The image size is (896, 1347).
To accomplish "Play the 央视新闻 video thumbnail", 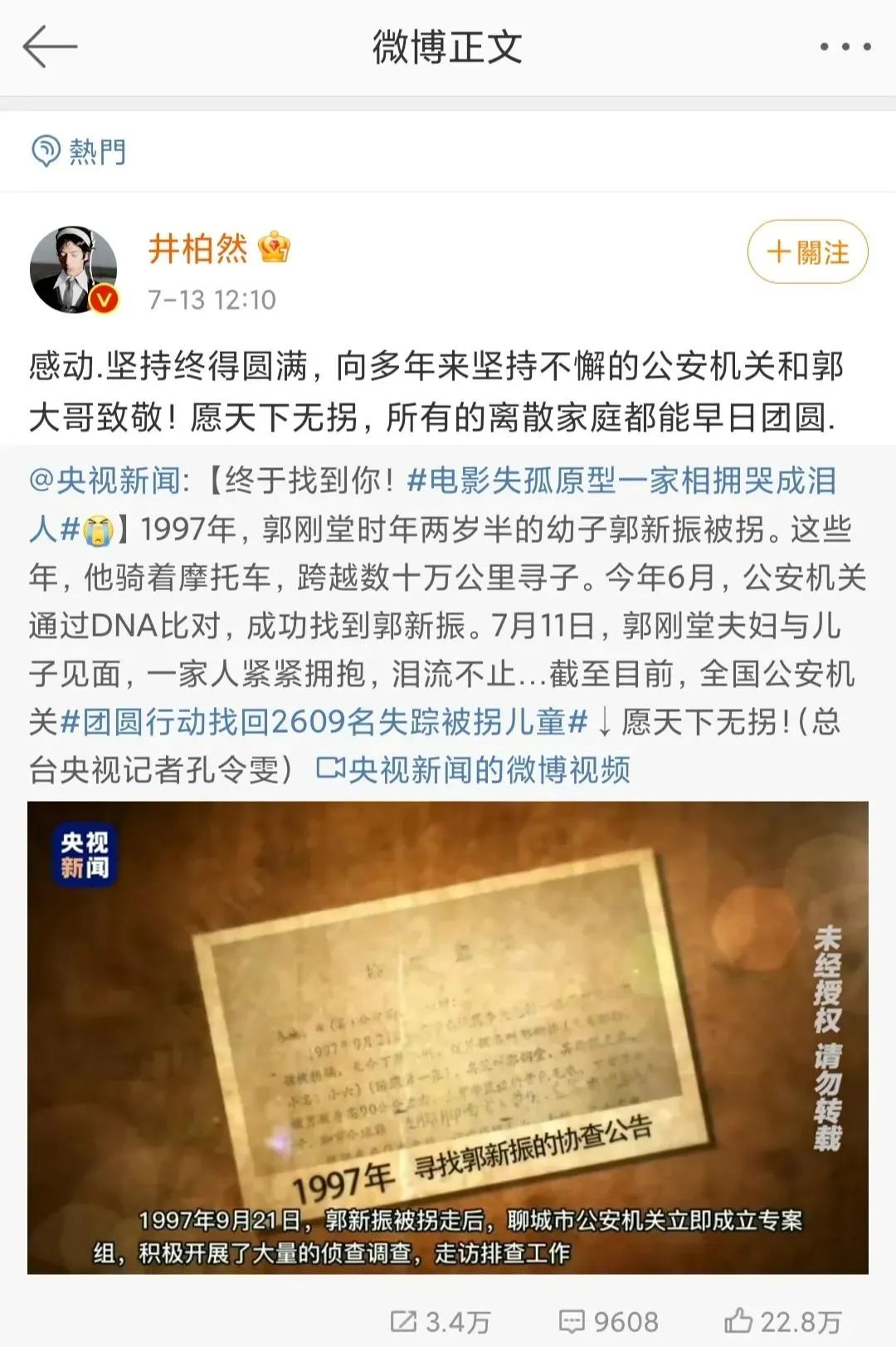I will 448,1037.
